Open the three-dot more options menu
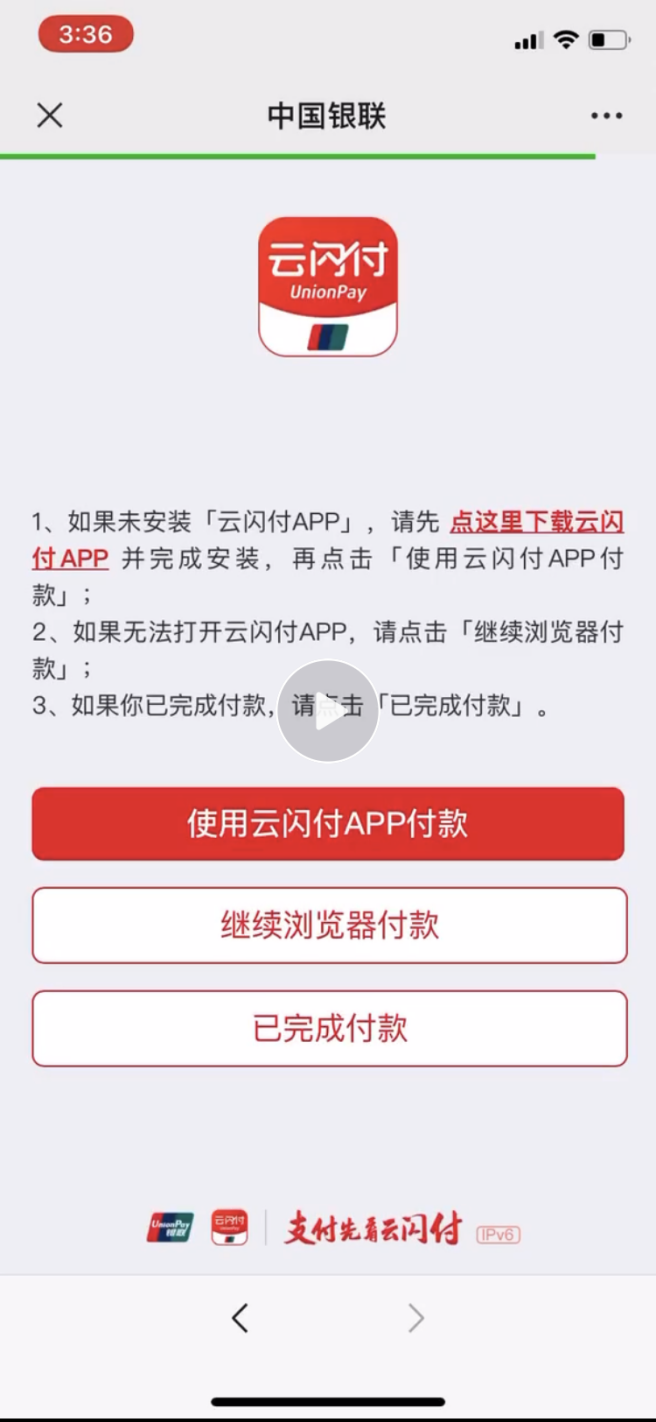 click(606, 116)
